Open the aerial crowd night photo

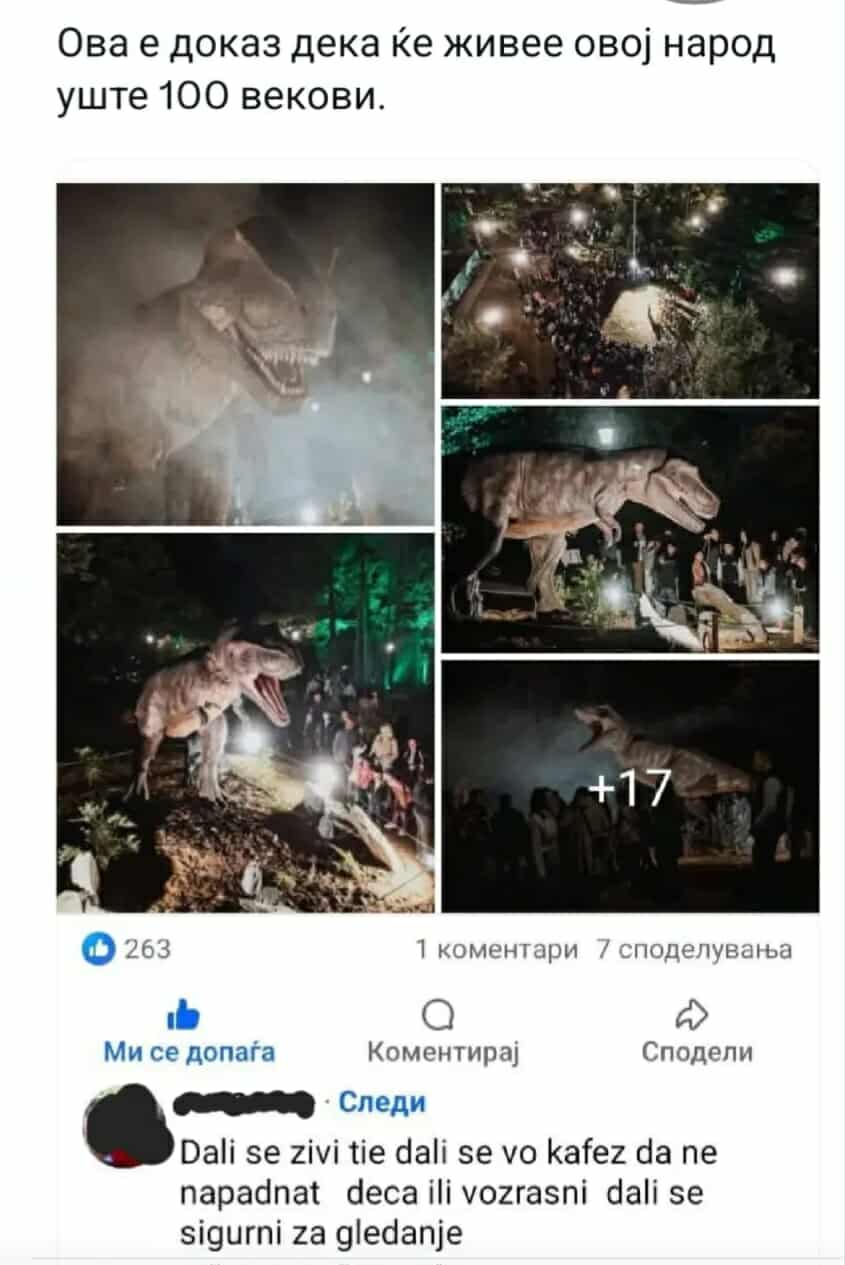[630, 290]
